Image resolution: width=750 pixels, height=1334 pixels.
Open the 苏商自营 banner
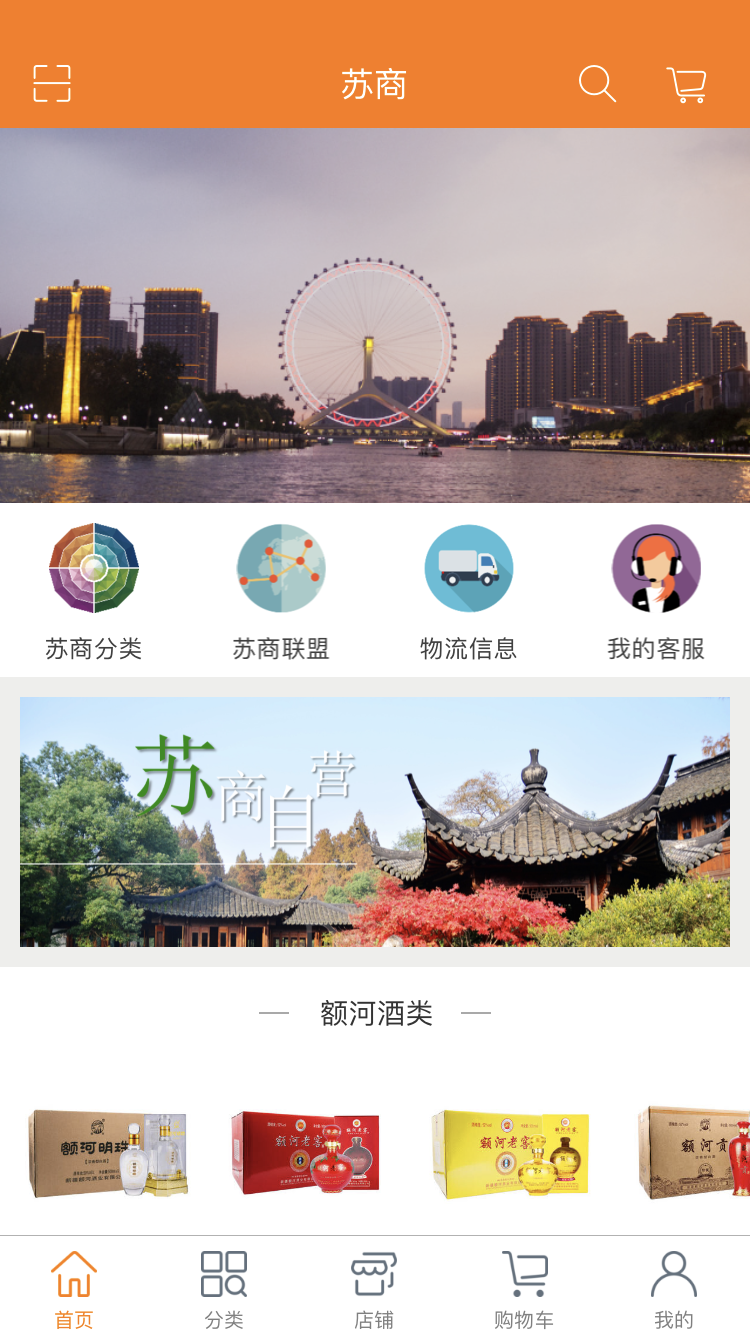coord(375,822)
